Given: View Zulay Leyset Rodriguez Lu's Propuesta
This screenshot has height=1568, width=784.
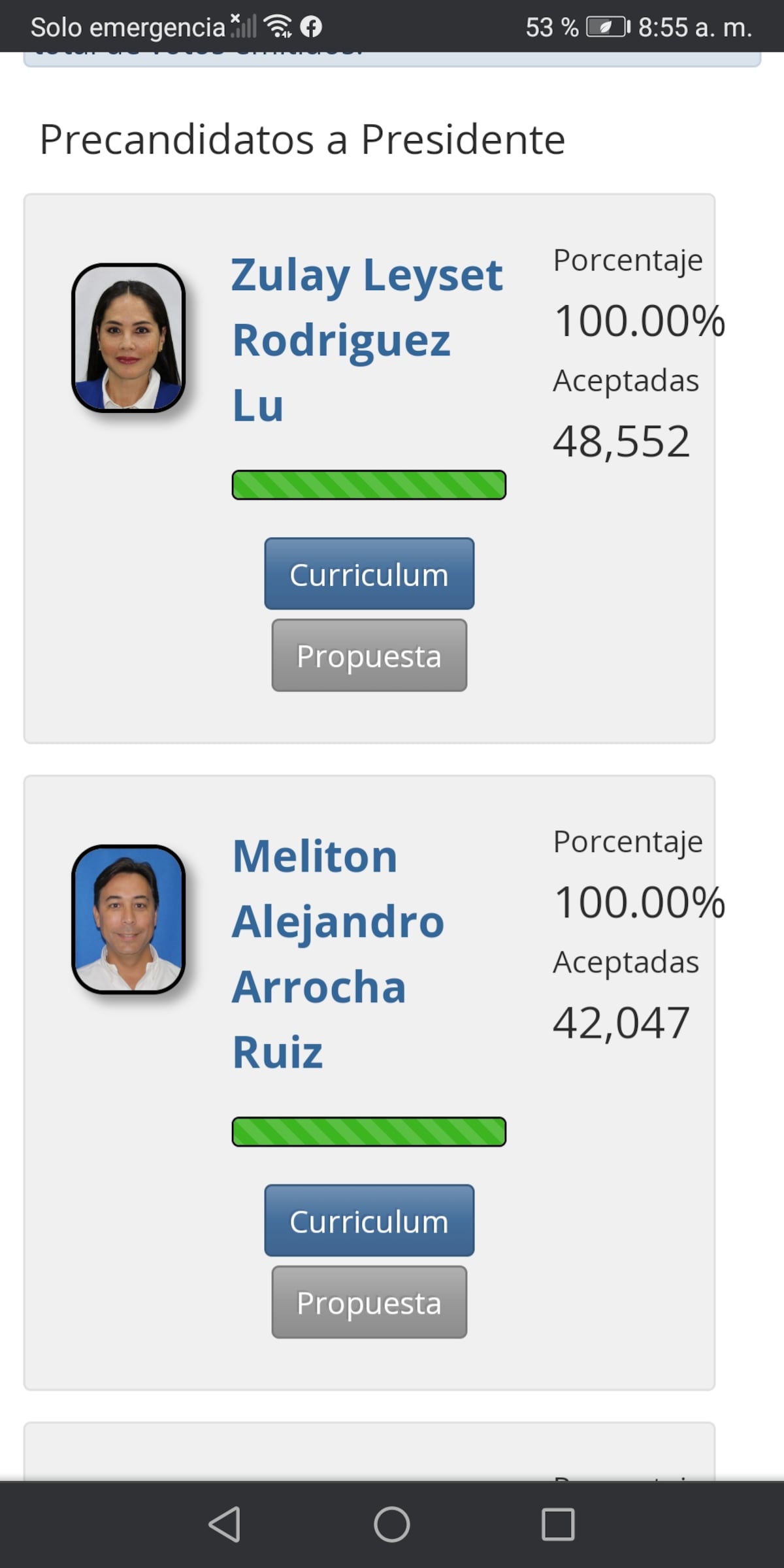Looking at the screenshot, I should [369, 655].
